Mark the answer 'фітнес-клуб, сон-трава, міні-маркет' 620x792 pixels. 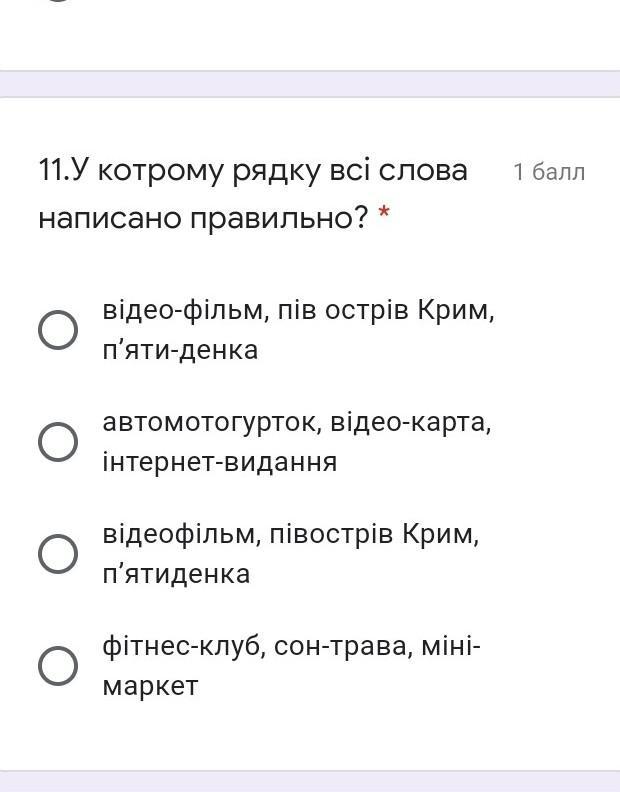click(58, 666)
